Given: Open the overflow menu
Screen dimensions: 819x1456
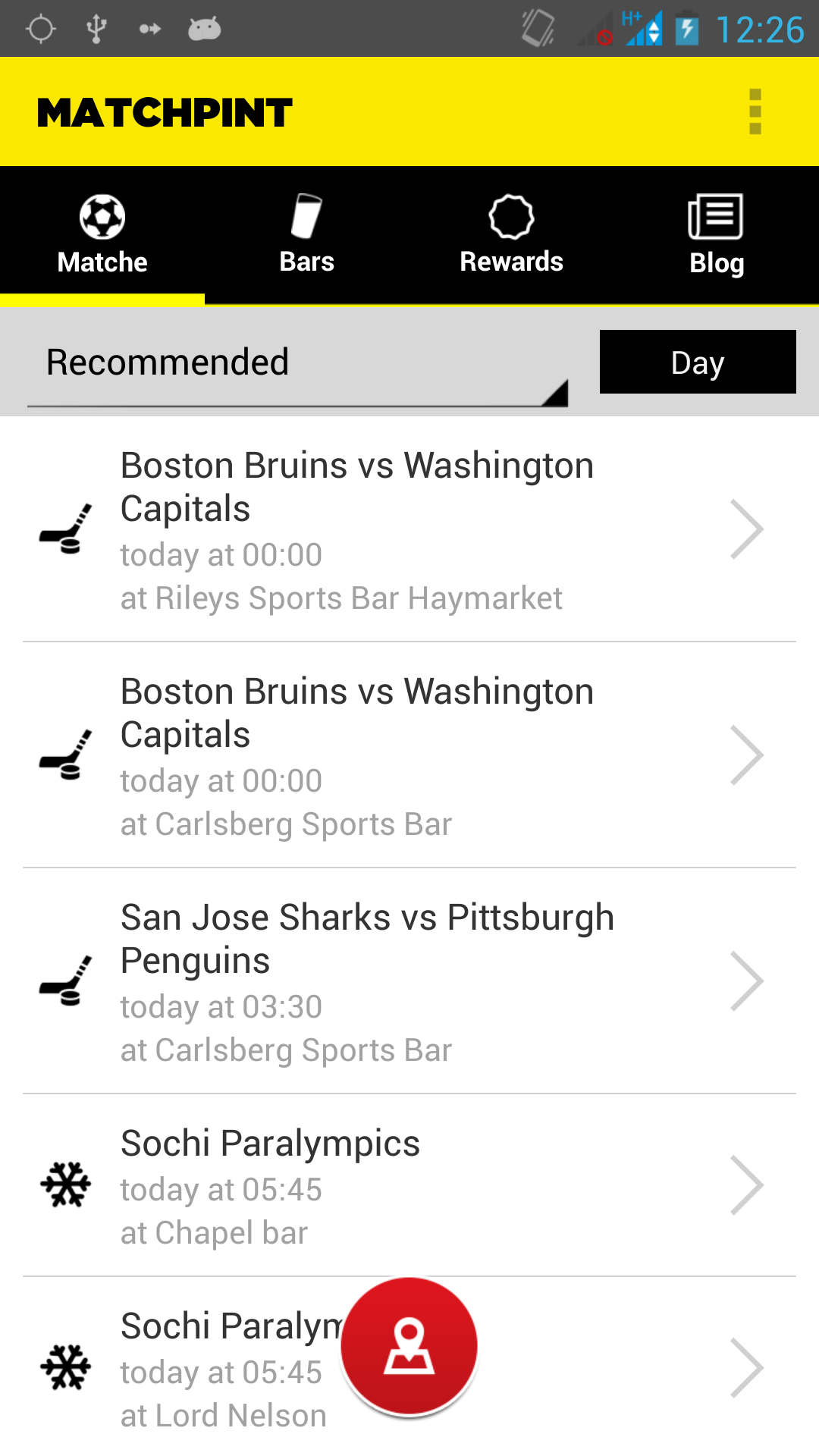Looking at the screenshot, I should [755, 111].
